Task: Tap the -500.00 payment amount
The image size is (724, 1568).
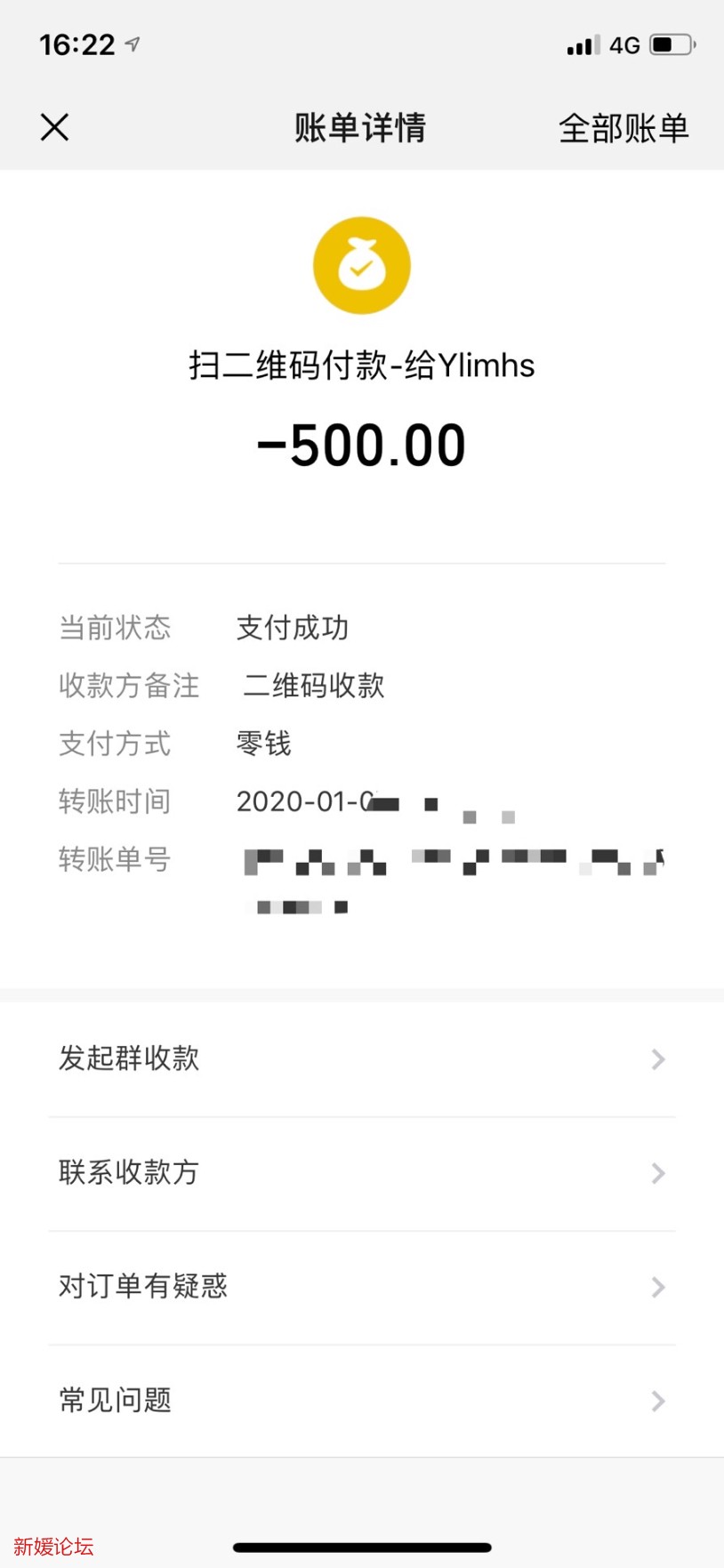Action: pyautogui.click(x=361, y=443)
